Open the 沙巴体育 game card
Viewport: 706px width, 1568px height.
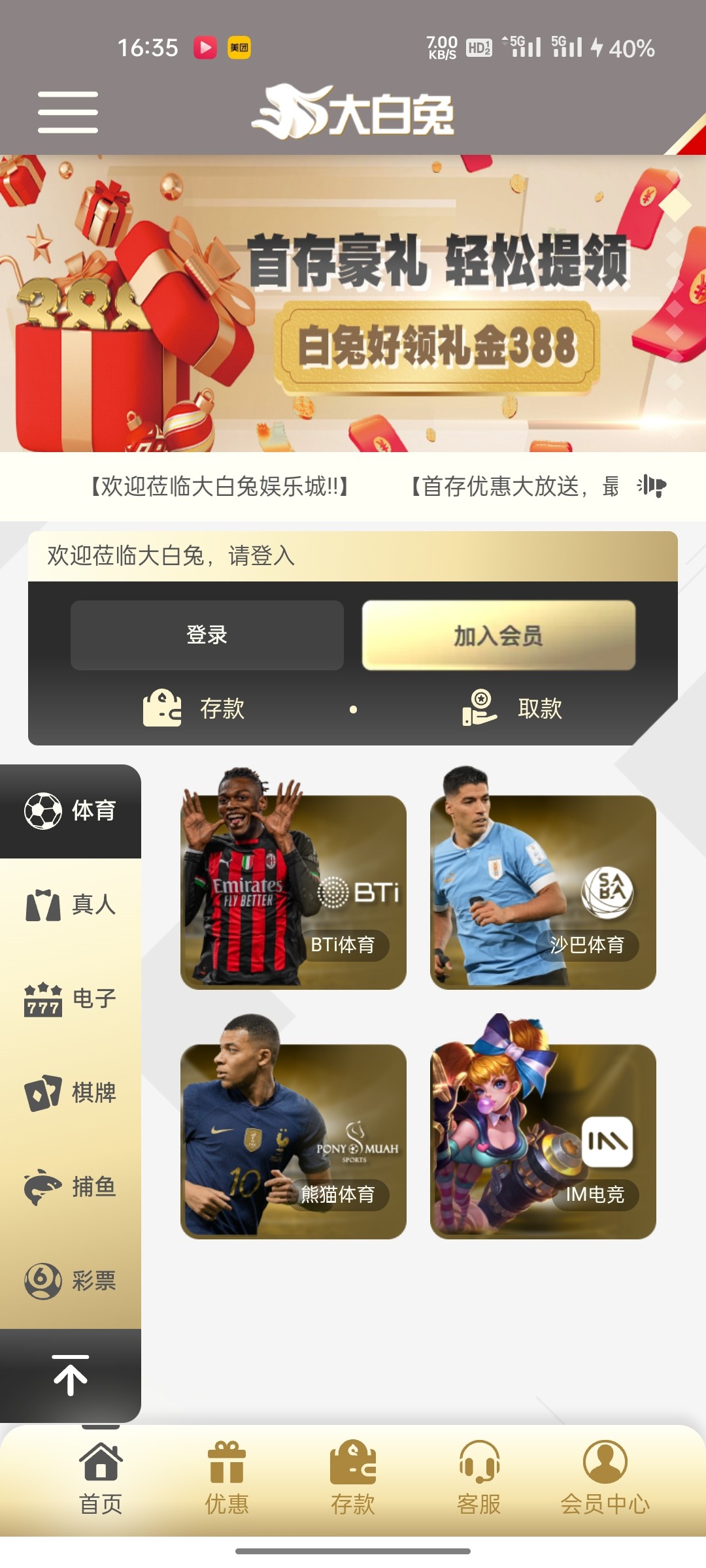pyautogui.click(x=543, y=892)
